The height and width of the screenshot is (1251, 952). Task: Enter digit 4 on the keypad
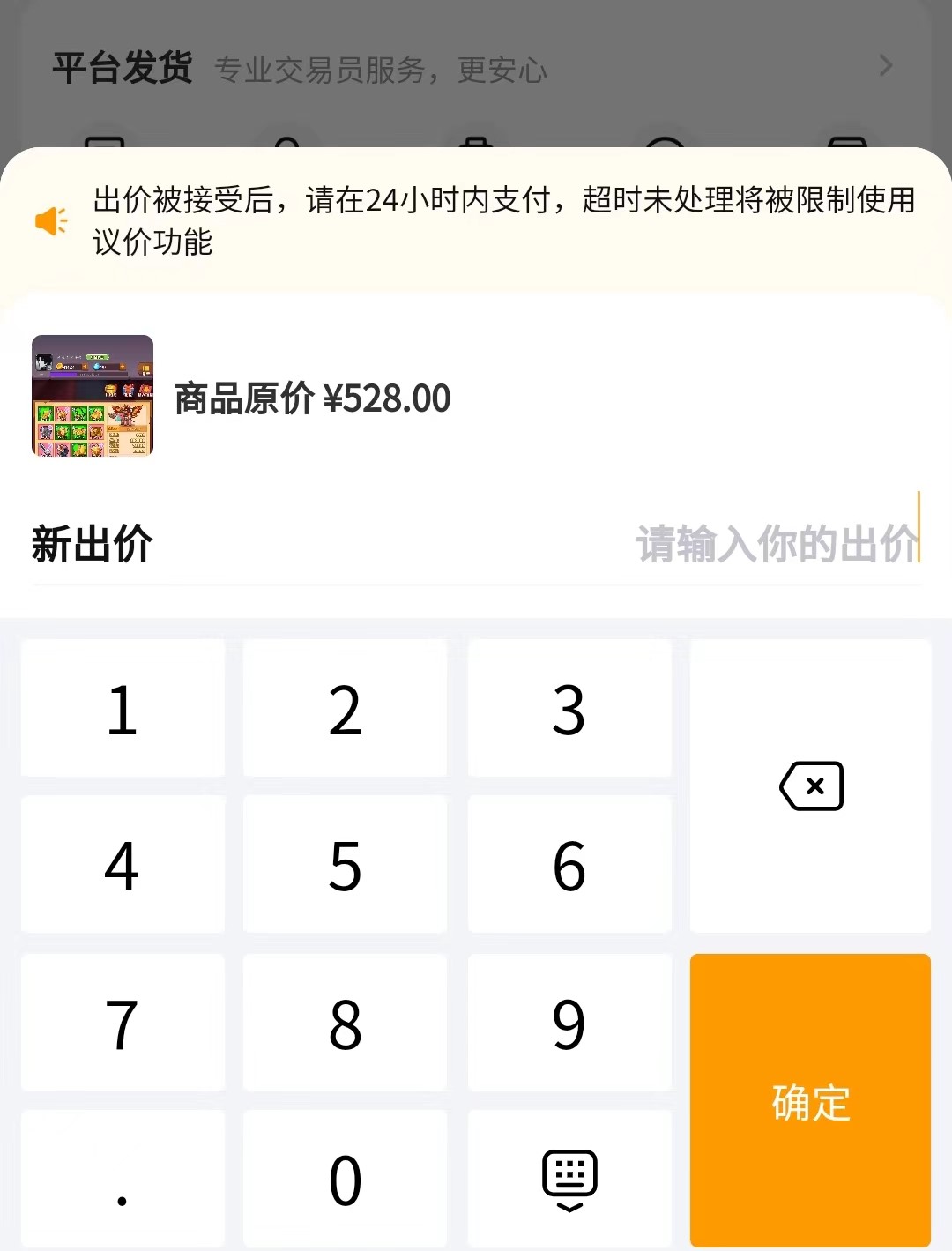(x=123, y=865)
